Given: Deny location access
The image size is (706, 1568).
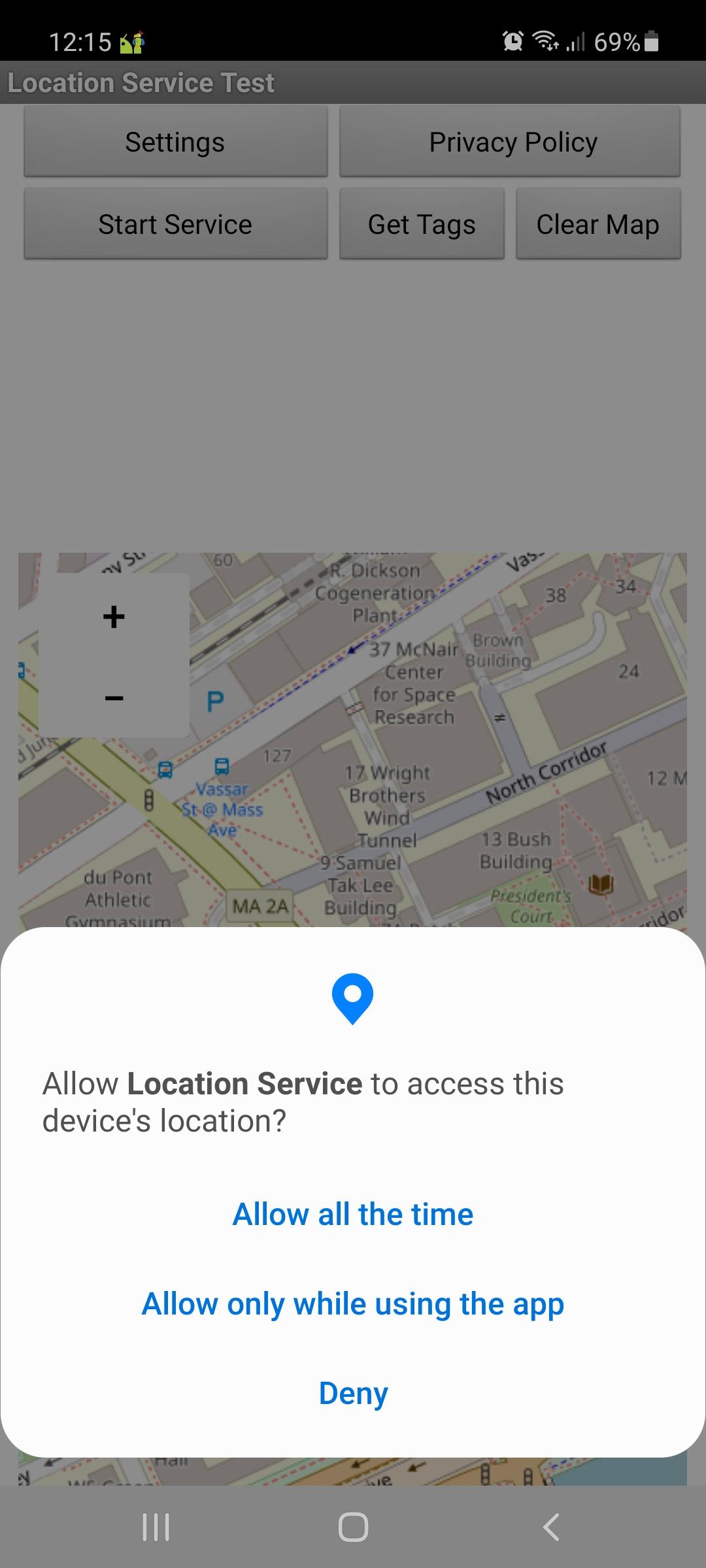Looking at the screenshot, I should click(x=353, y=1393).
